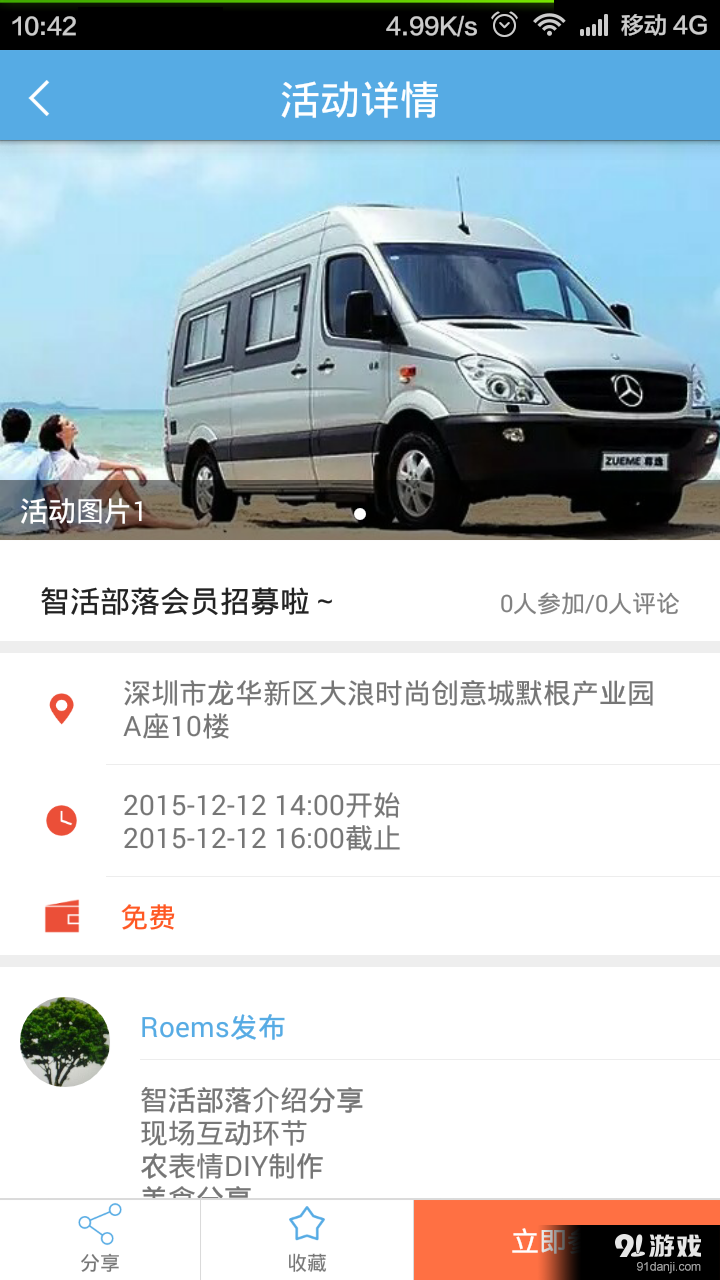The height and width of the screenshot is (1280, 720).
Task: Tap the publisher's avatar photo
Action: coord(64,1040)
